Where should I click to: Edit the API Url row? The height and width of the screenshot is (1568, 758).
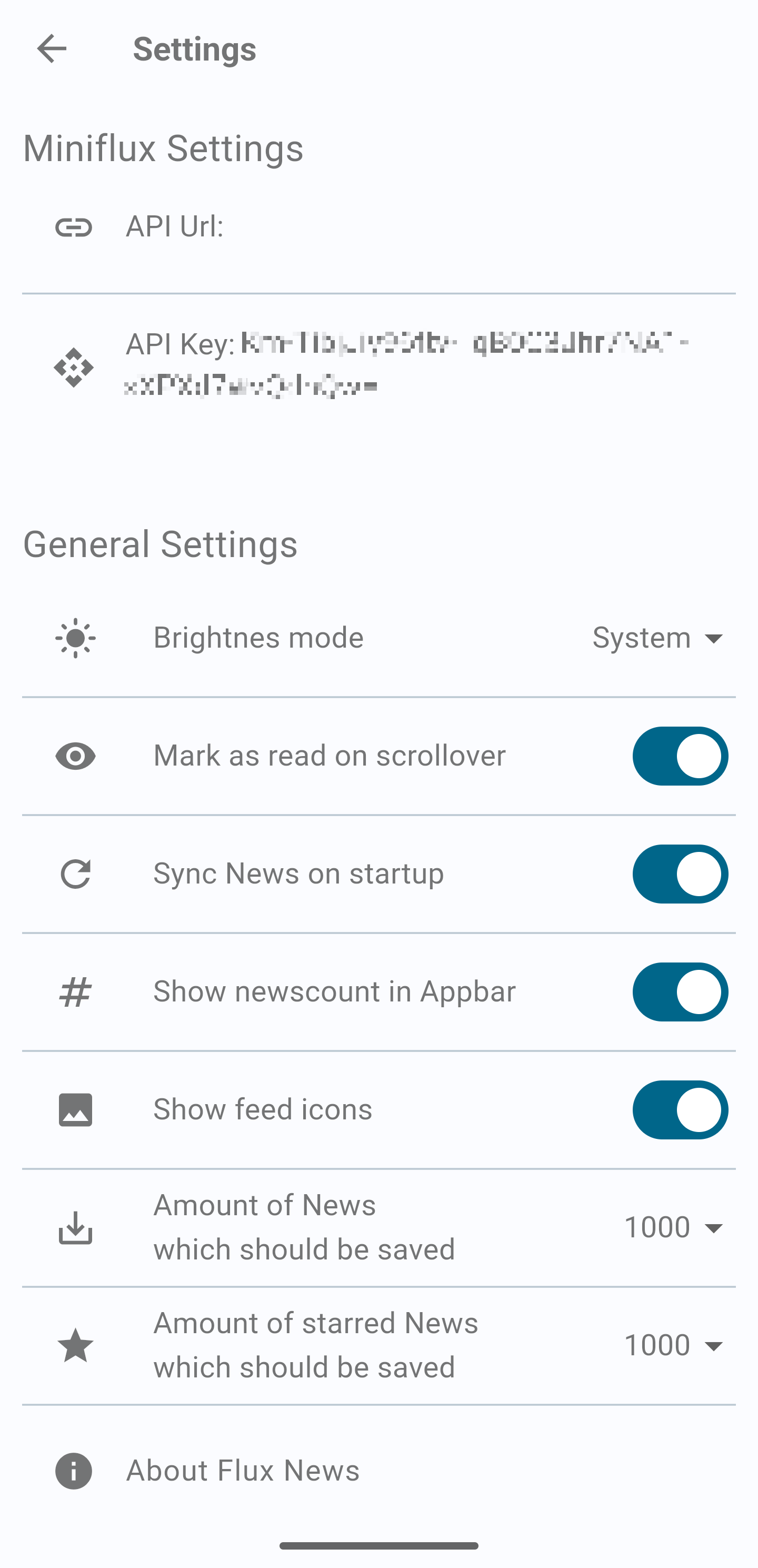click(x=379, y=227)
